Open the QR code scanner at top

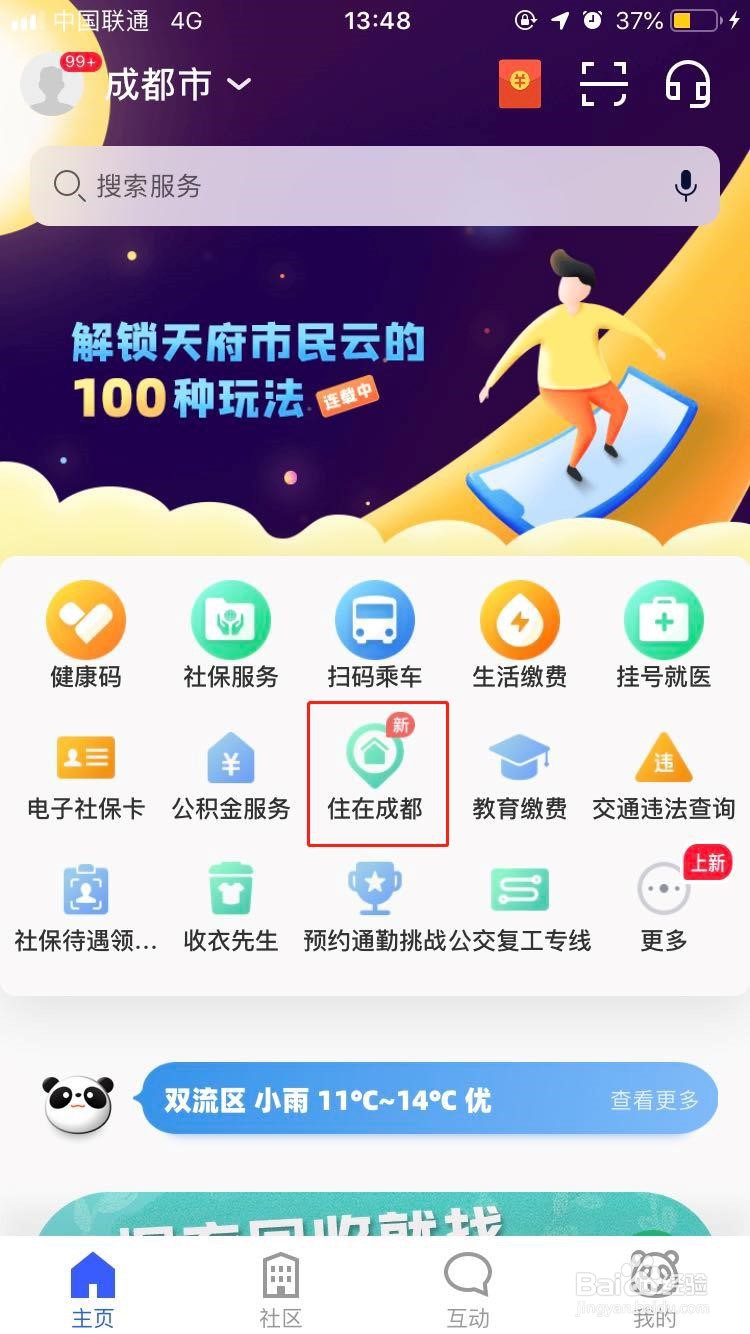[604, 84]
